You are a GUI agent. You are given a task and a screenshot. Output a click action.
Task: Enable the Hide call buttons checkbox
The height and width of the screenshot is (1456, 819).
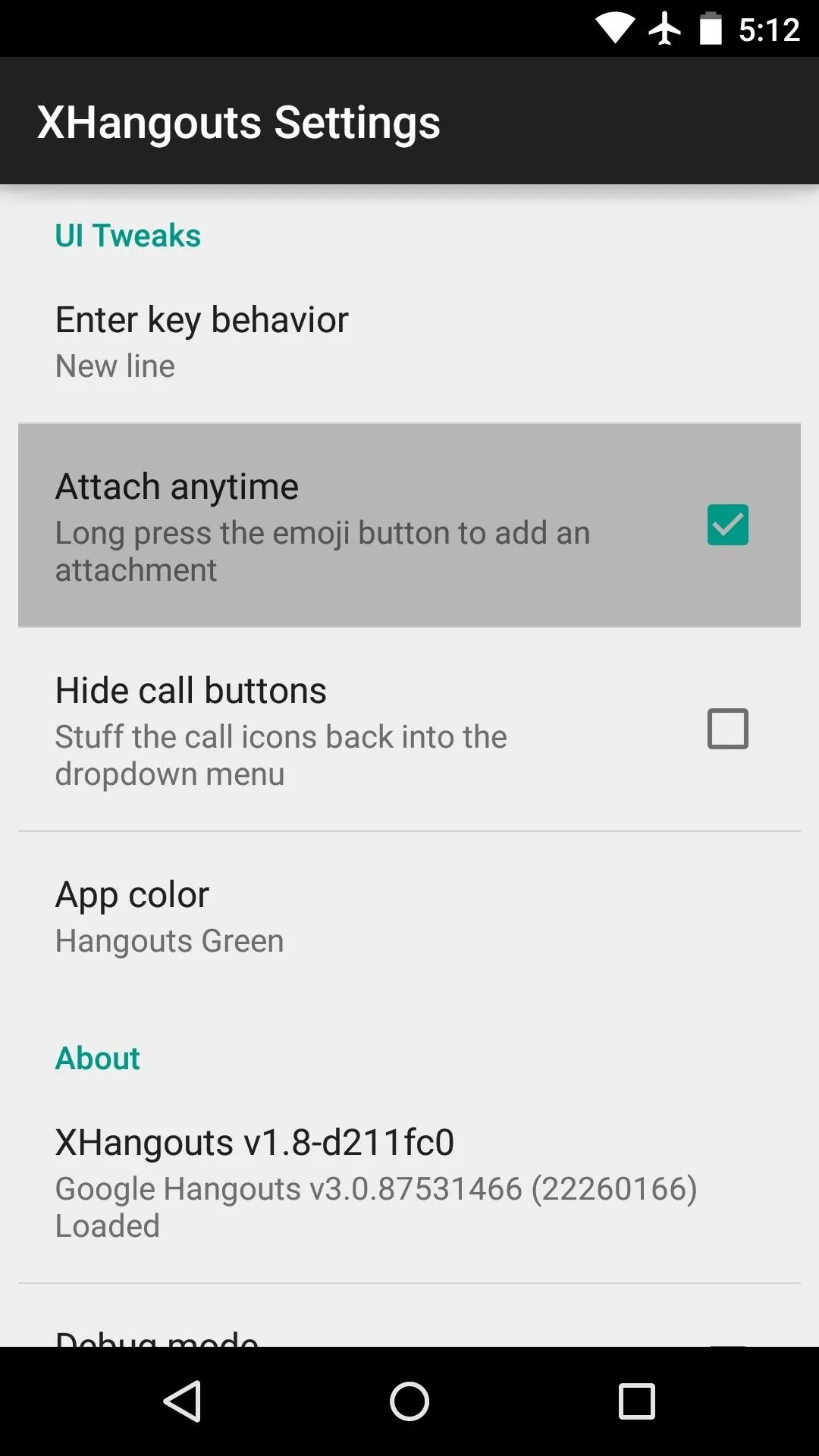pyautogui.click(x=727, y=729)
